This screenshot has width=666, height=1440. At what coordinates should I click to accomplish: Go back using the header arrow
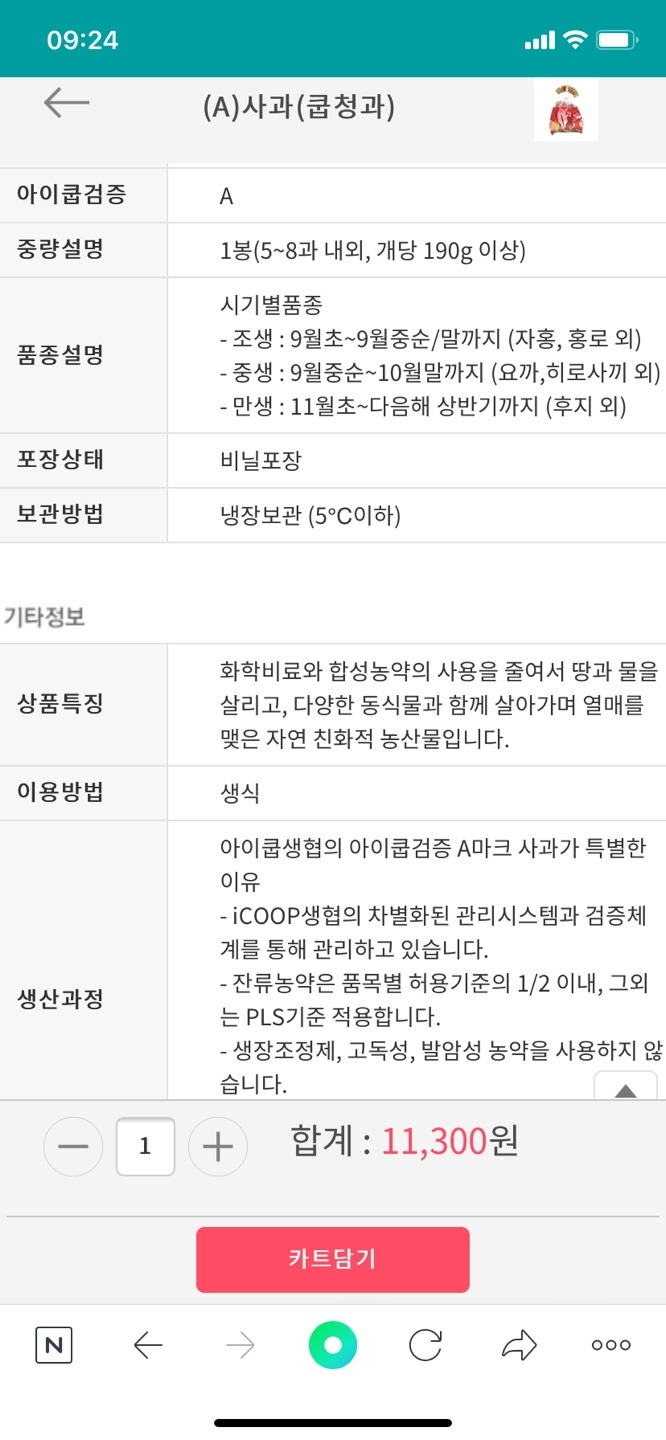click(66, 102)
